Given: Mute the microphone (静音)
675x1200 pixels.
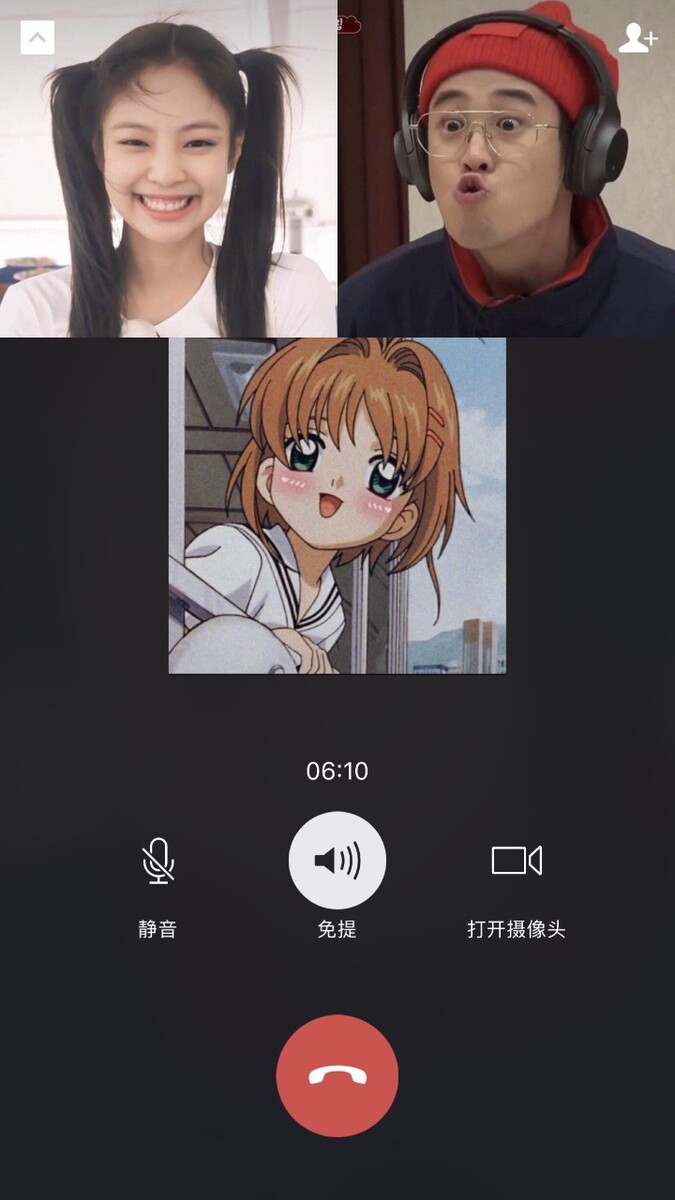Looking at the screenshot, I should [157, 861].
